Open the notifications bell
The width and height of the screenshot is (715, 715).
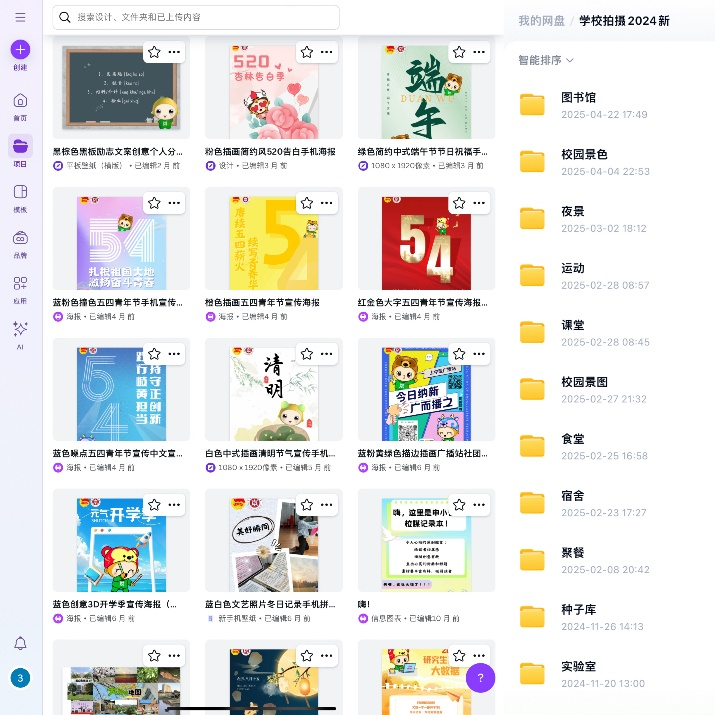[x=20, y=643]
